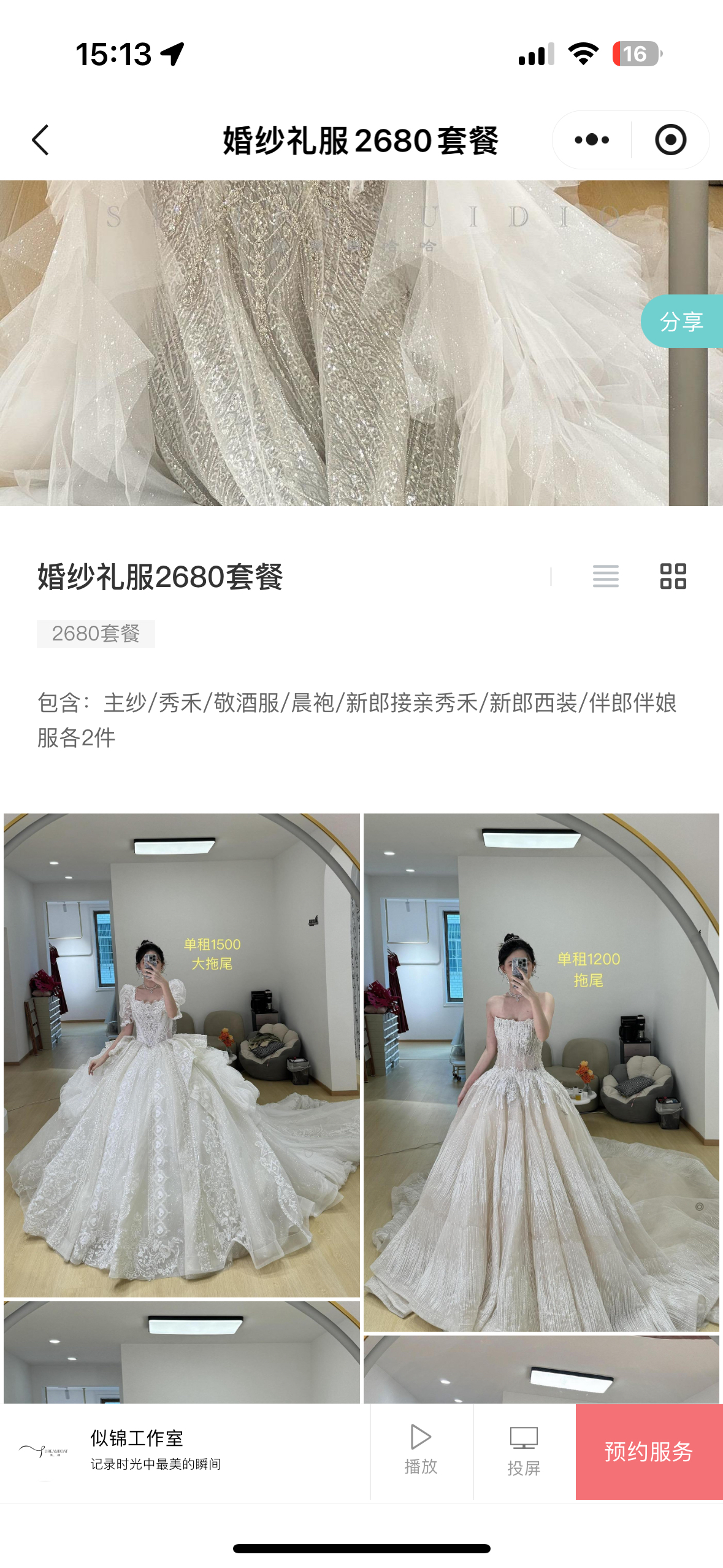Cast to screen with 投屏
Screen dimensions: 723x1568
(524, 1451)
